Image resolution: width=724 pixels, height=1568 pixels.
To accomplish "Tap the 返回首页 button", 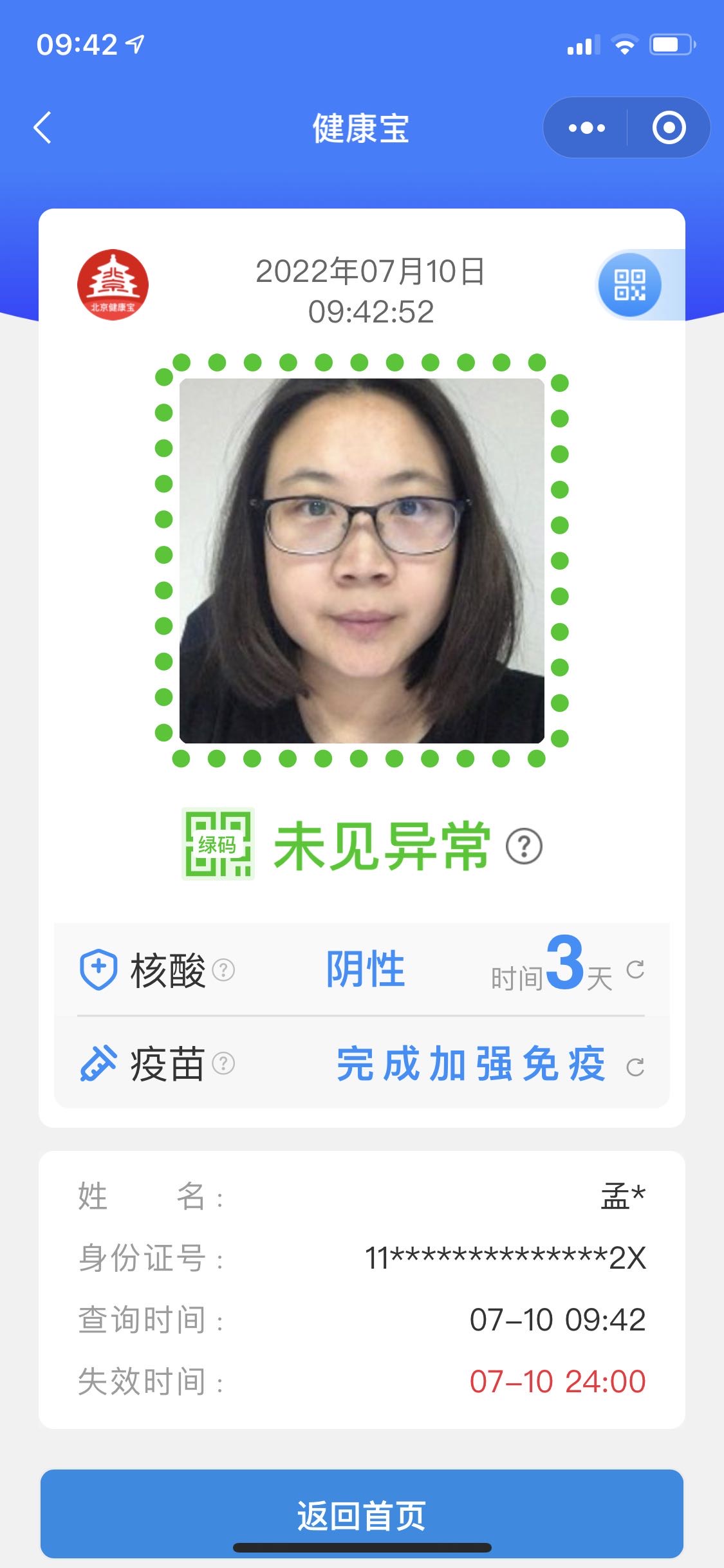I will (x=362, y=1513).
